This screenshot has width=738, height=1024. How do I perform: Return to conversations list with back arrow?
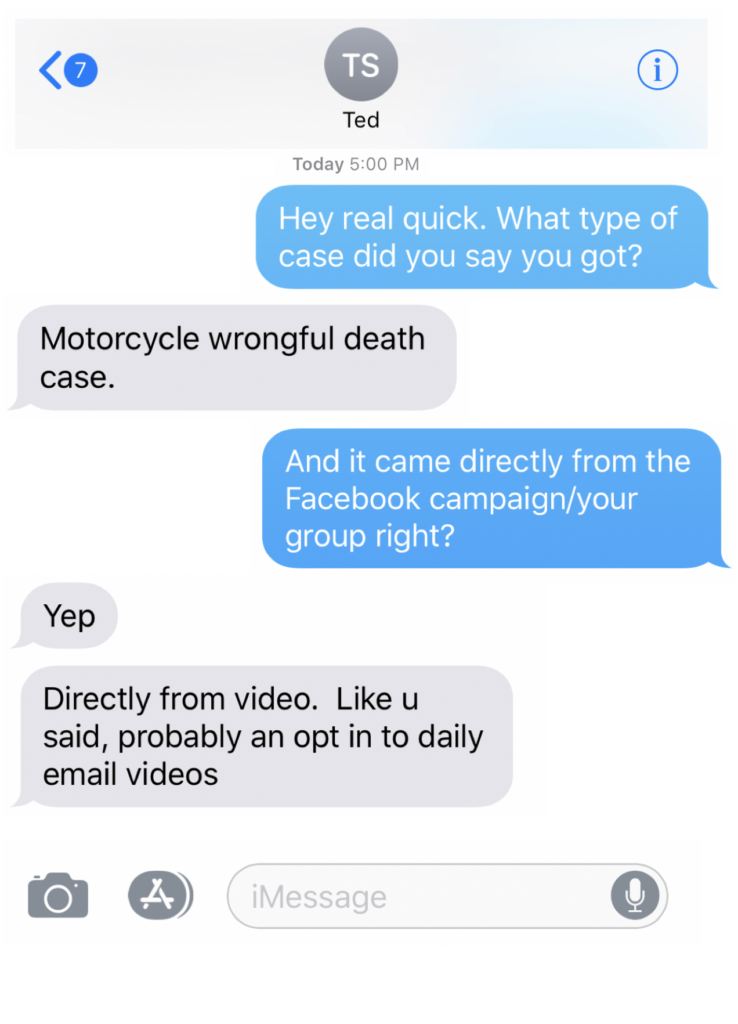pos(51,70)
